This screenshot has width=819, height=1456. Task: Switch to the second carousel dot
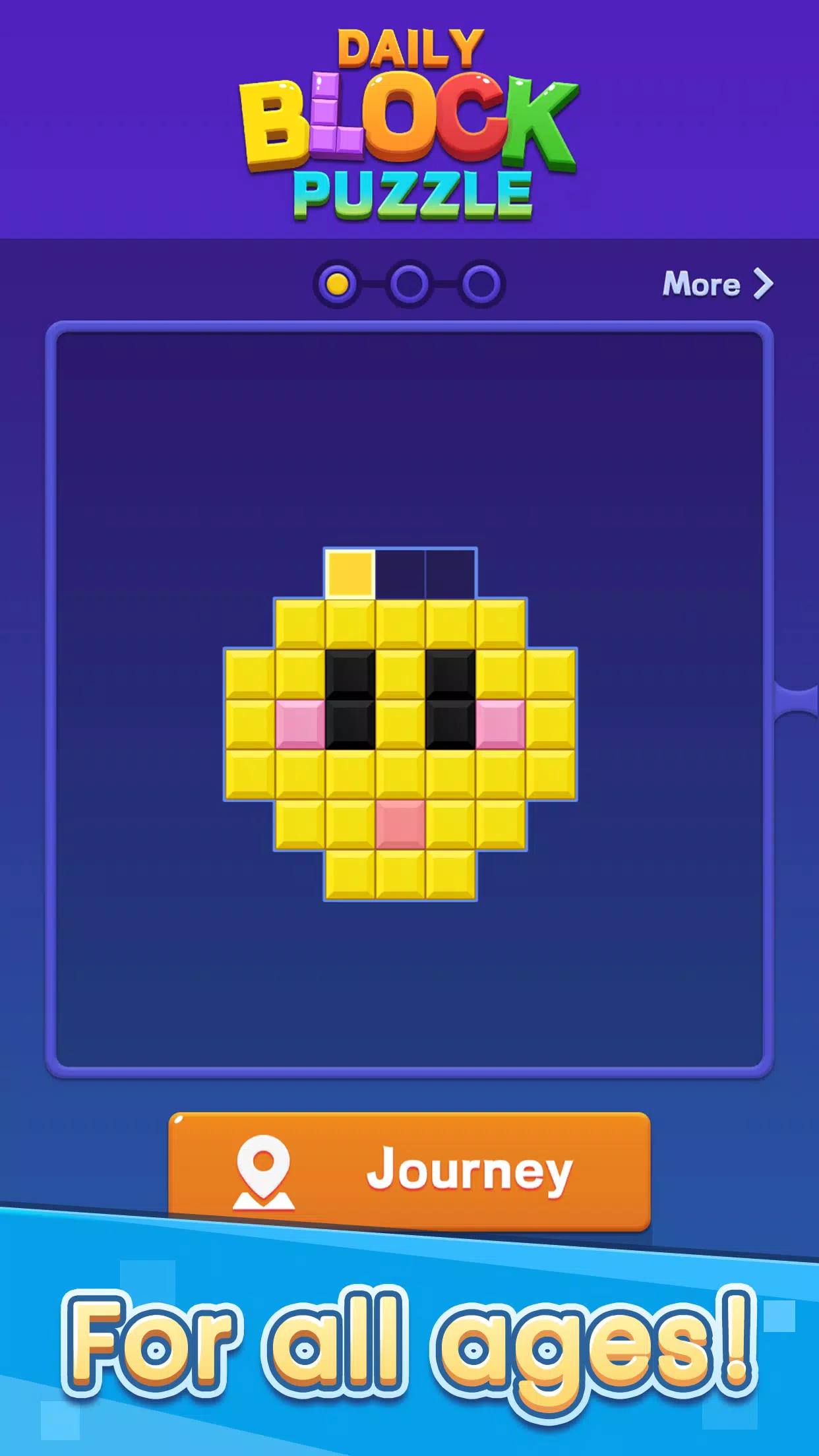[409, 284]
